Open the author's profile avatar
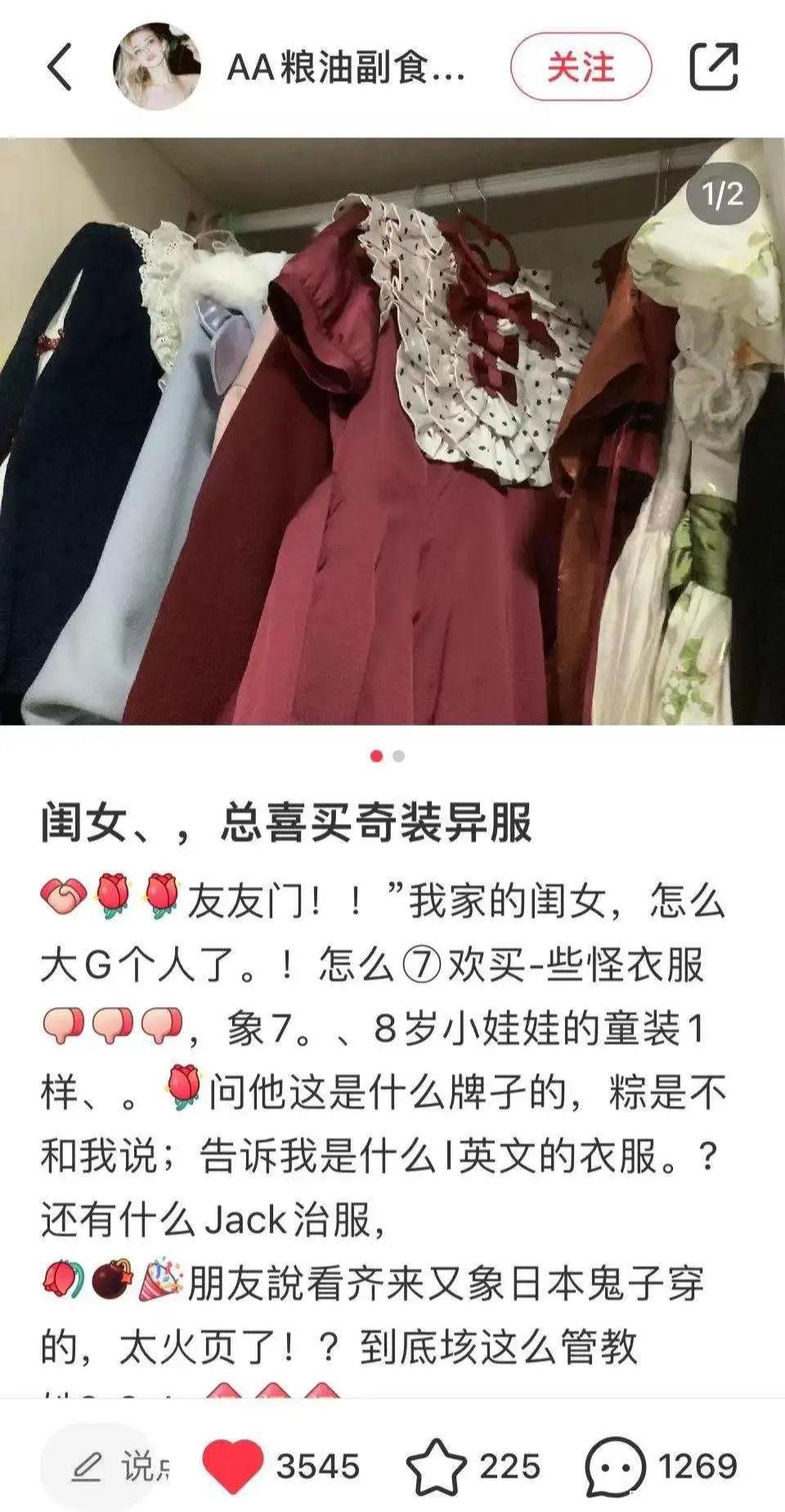The width and height of the screenshot is (785, 1512). pyautogui.click(x=156, y=67)
